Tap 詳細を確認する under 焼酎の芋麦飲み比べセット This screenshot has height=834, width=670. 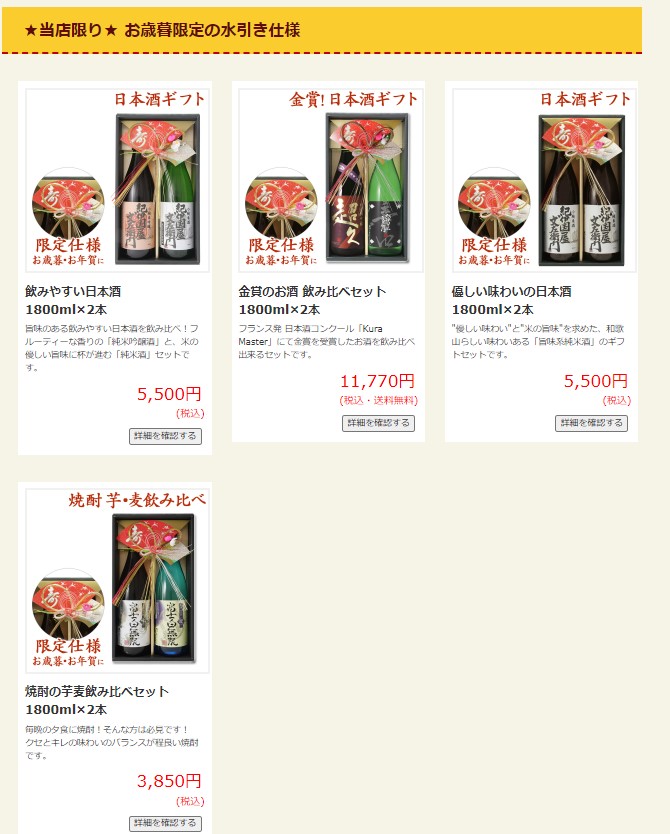point(165,823)
